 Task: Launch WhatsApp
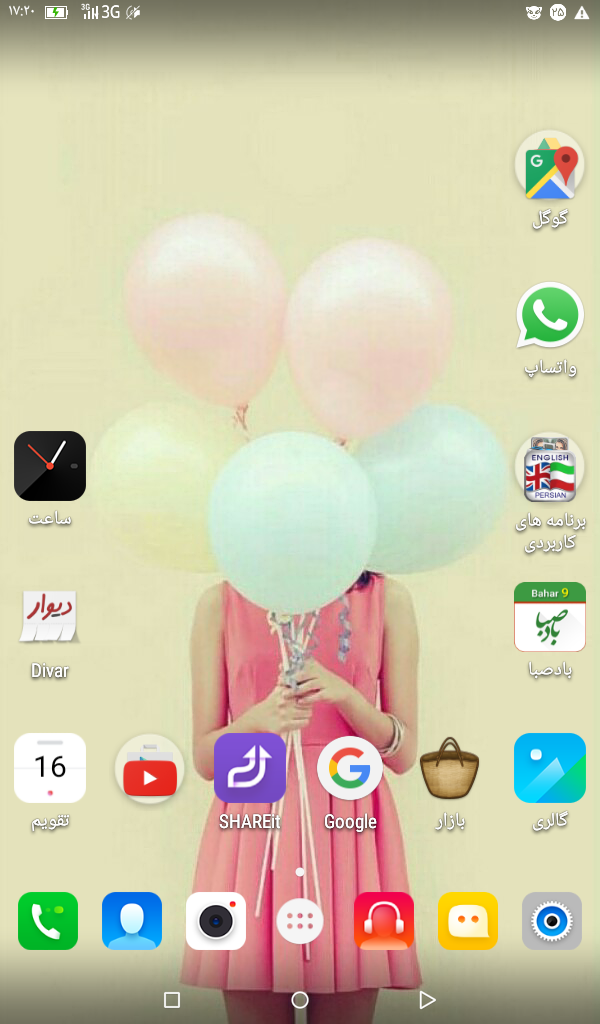tap(549, 316)
